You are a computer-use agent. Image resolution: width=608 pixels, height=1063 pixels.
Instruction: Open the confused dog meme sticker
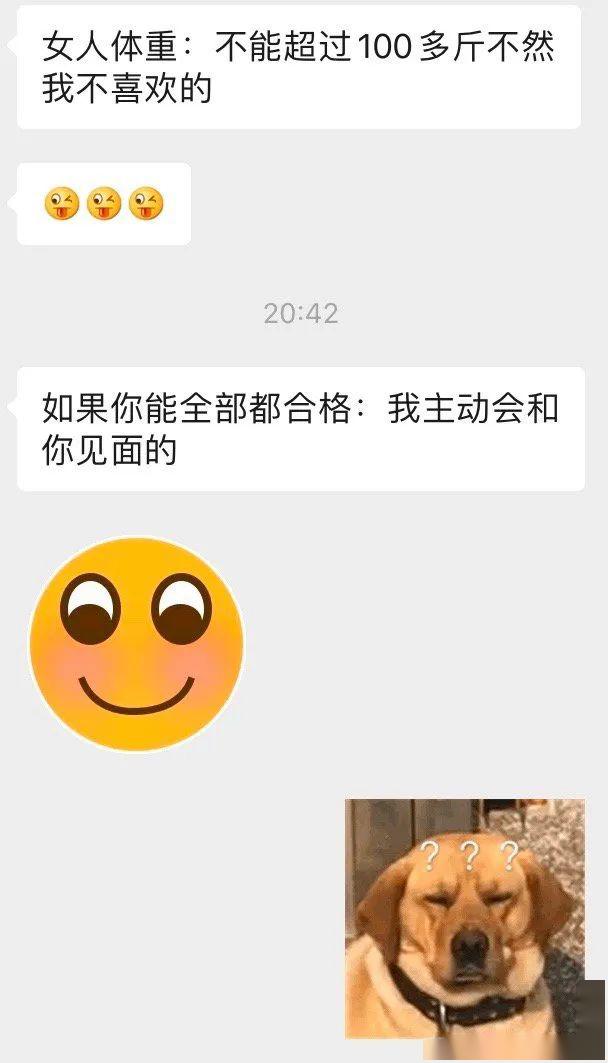[465, 917]
